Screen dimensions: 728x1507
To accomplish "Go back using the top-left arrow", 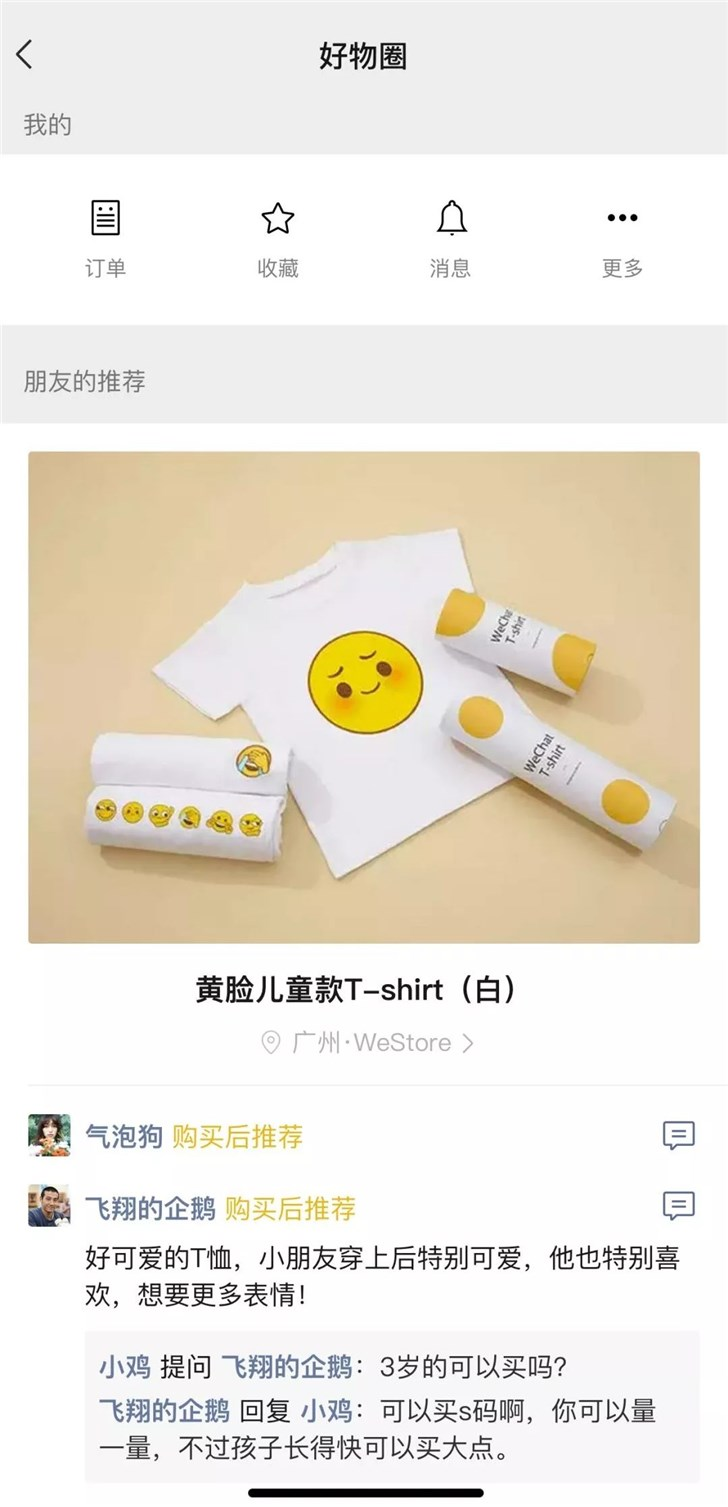I will 26,55.
